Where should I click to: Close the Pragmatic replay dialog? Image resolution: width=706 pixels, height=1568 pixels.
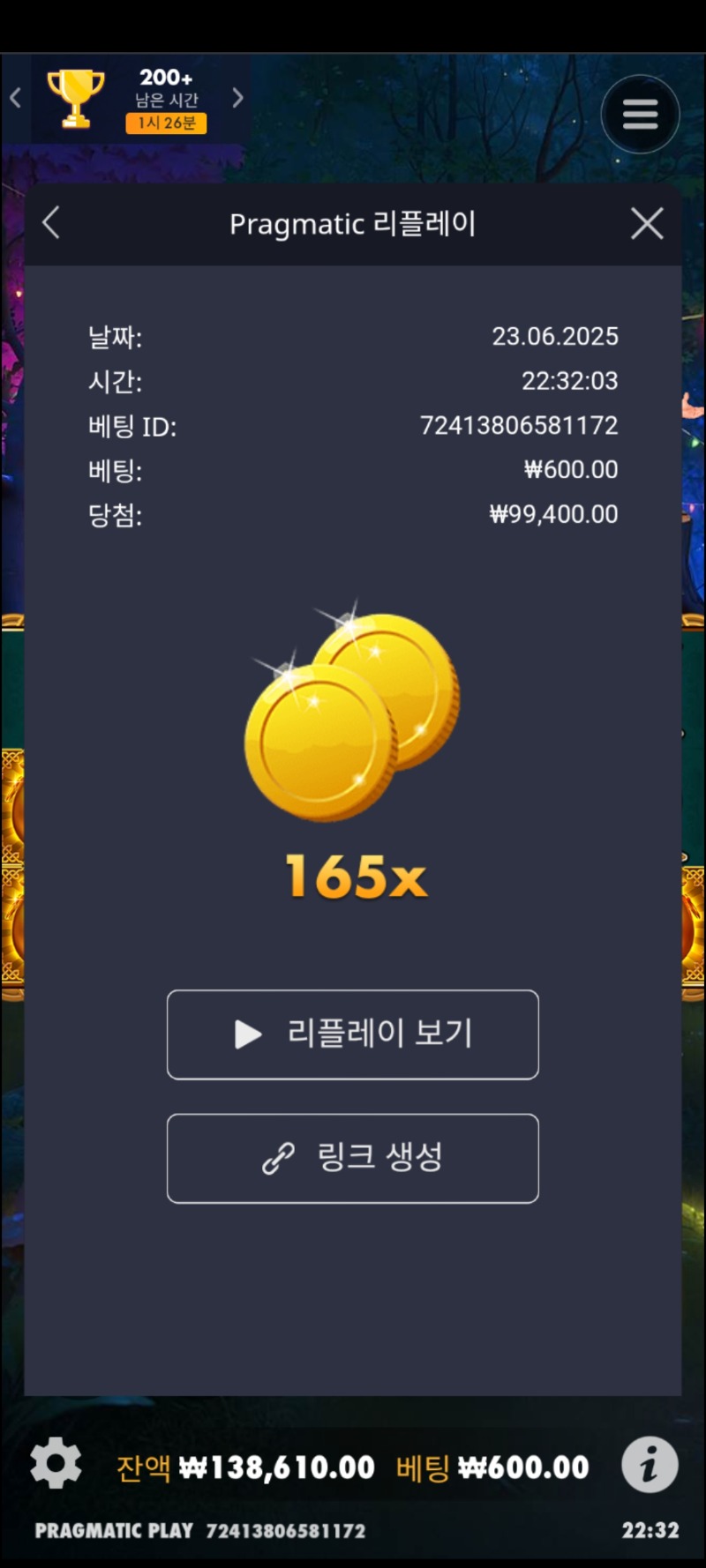click(647, 224)
